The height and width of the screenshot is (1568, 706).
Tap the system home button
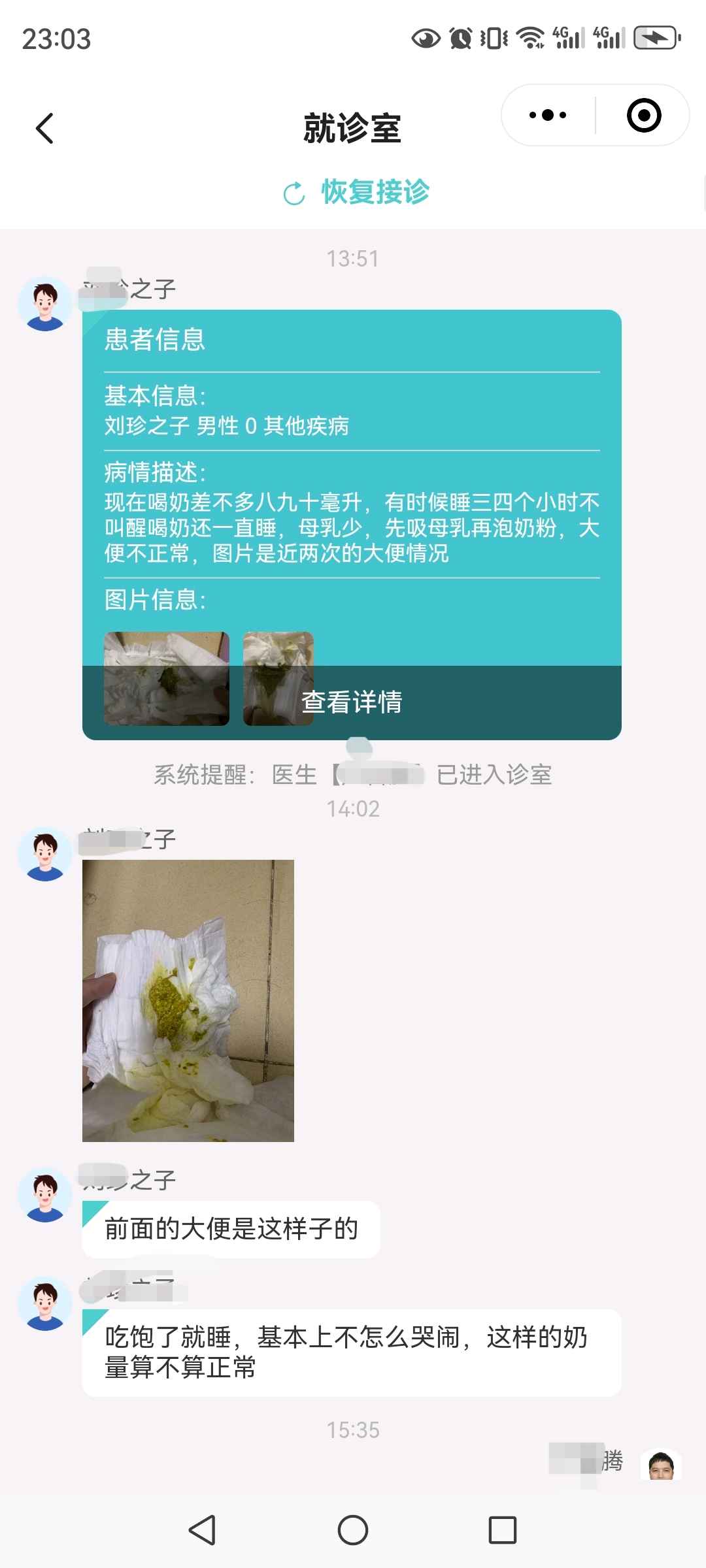point(353,1530)
